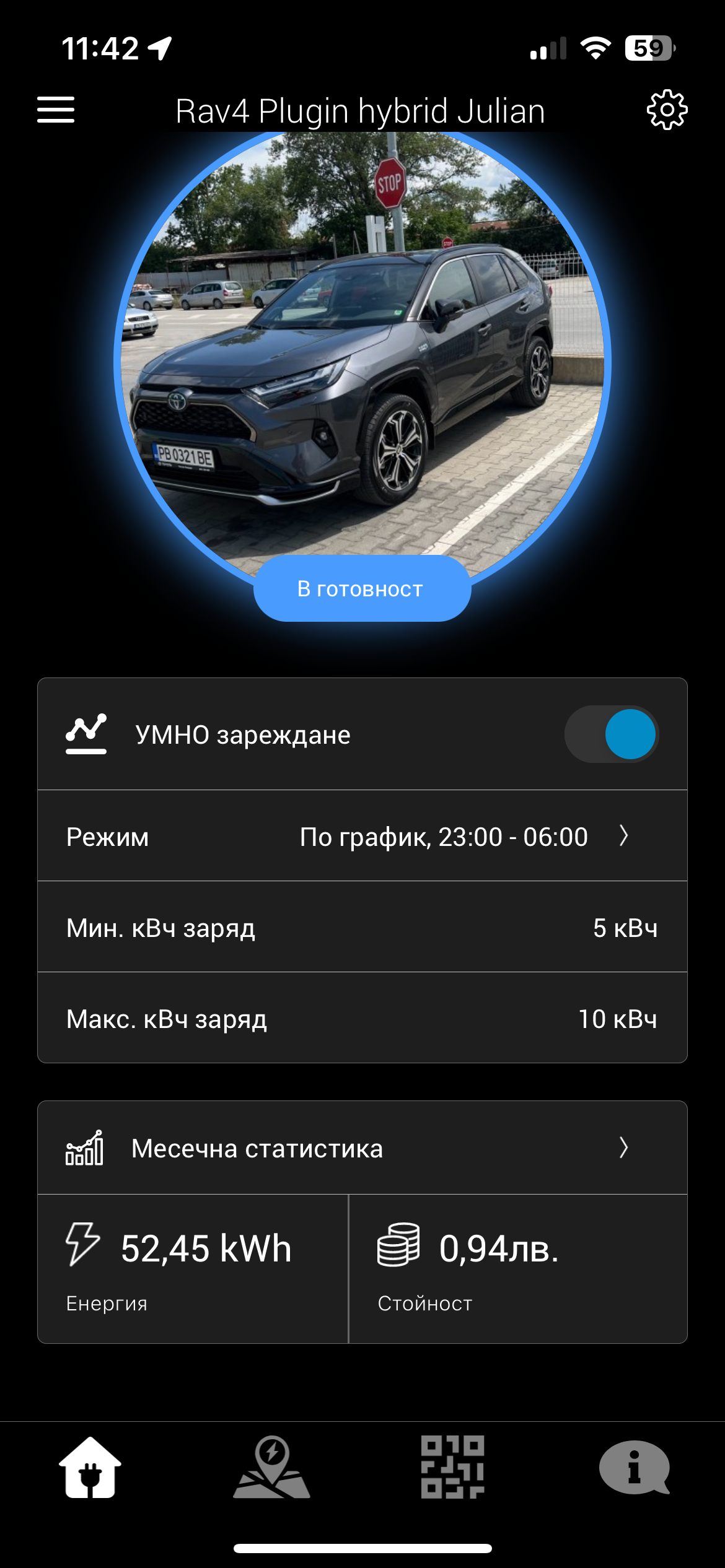Open the hamburger menu

tap(56, 110)
